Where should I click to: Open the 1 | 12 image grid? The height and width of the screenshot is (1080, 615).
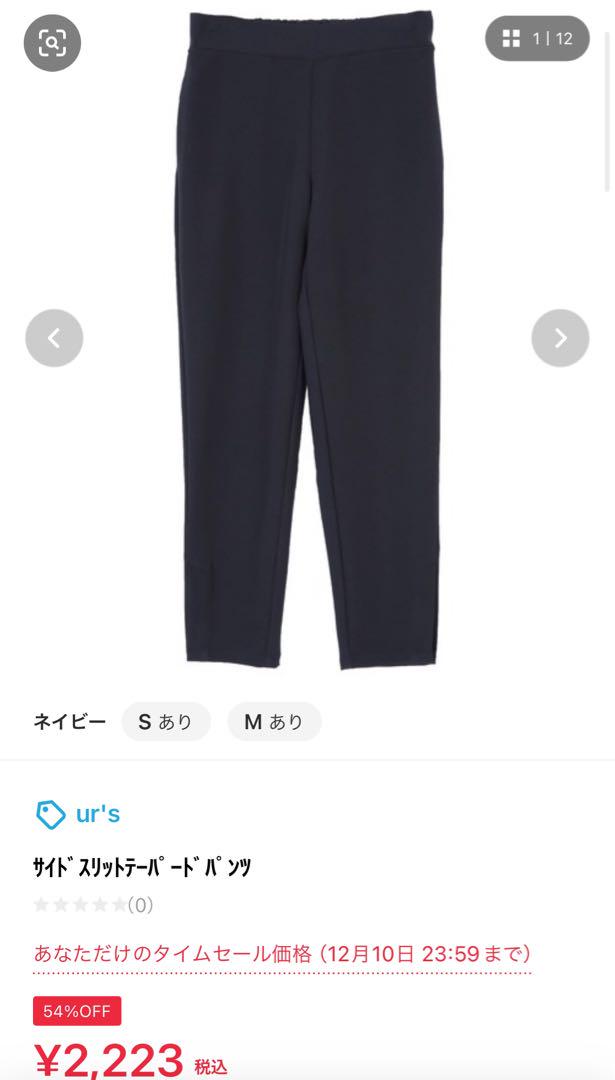[x=538, y=39]
